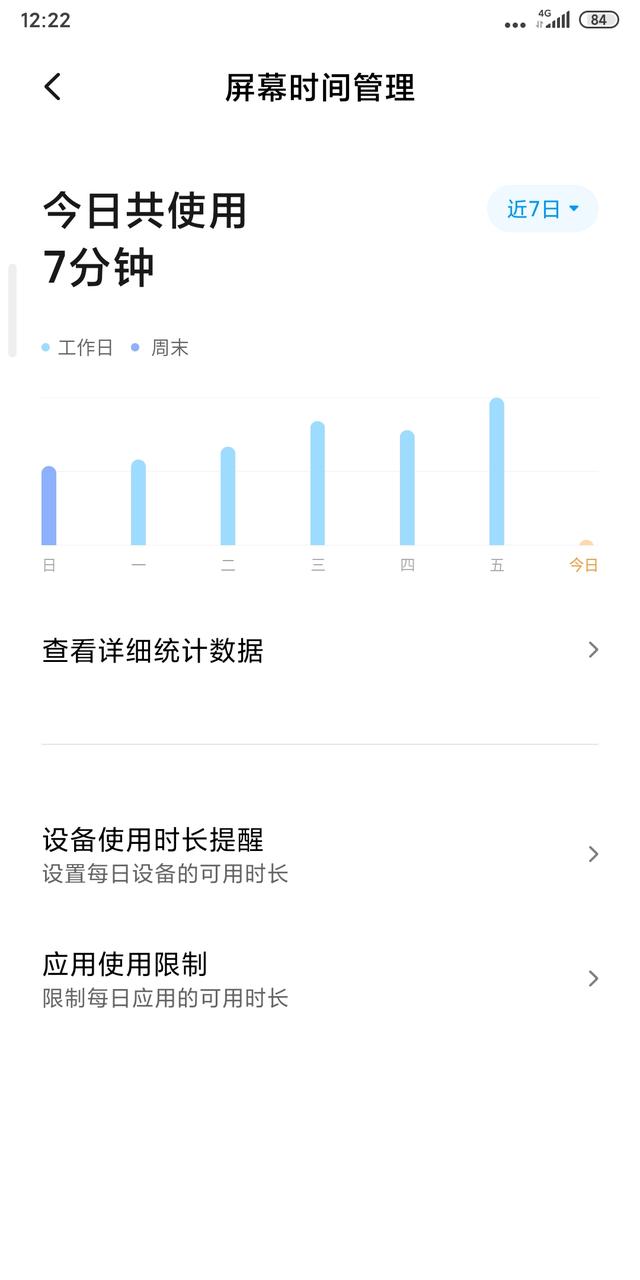Open 应用使用限制 settings

(x=320, y=979)
